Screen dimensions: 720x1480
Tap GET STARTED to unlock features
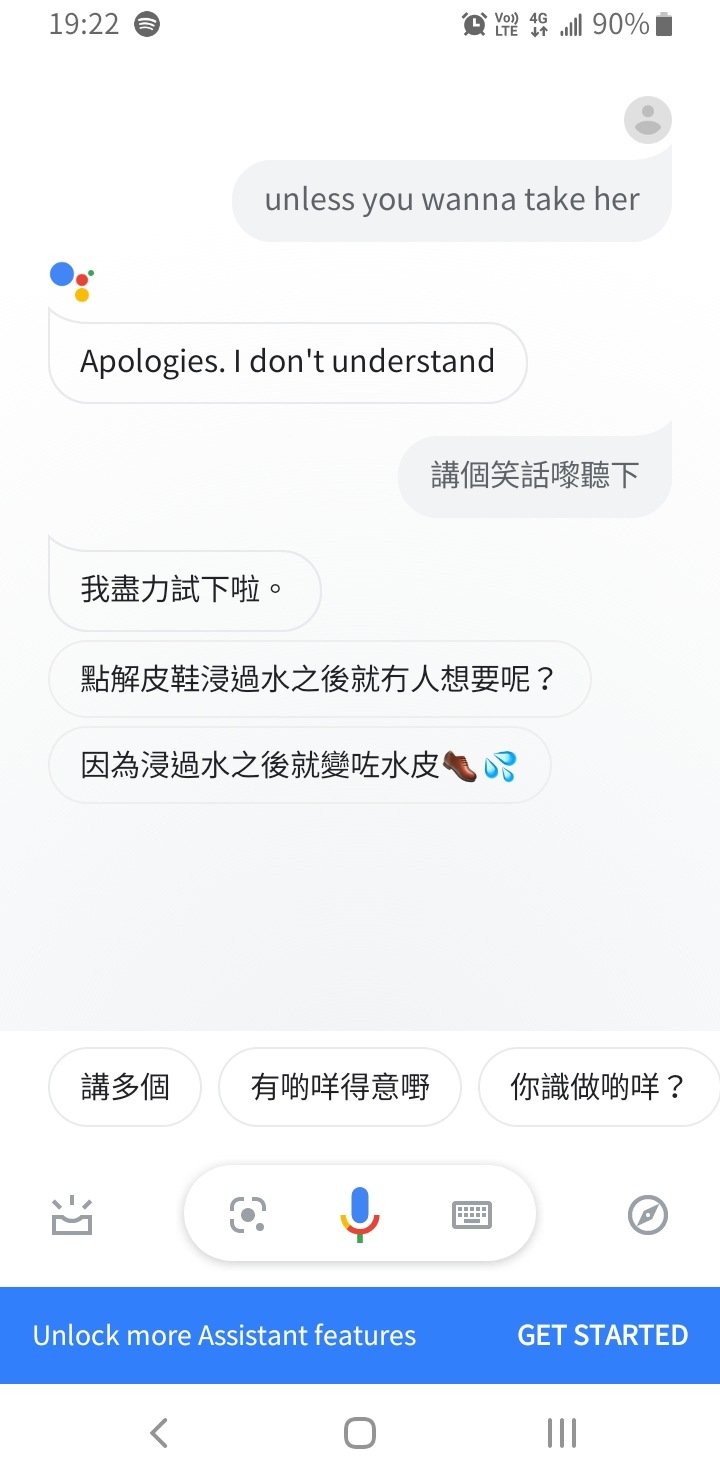point(603,1335)
